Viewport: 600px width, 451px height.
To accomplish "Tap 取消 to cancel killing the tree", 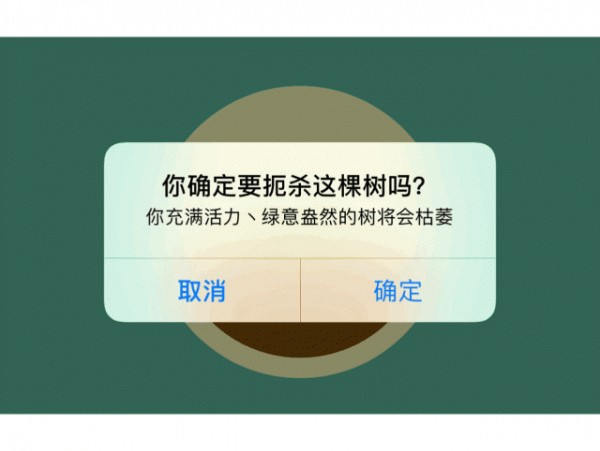I will 202,291.
